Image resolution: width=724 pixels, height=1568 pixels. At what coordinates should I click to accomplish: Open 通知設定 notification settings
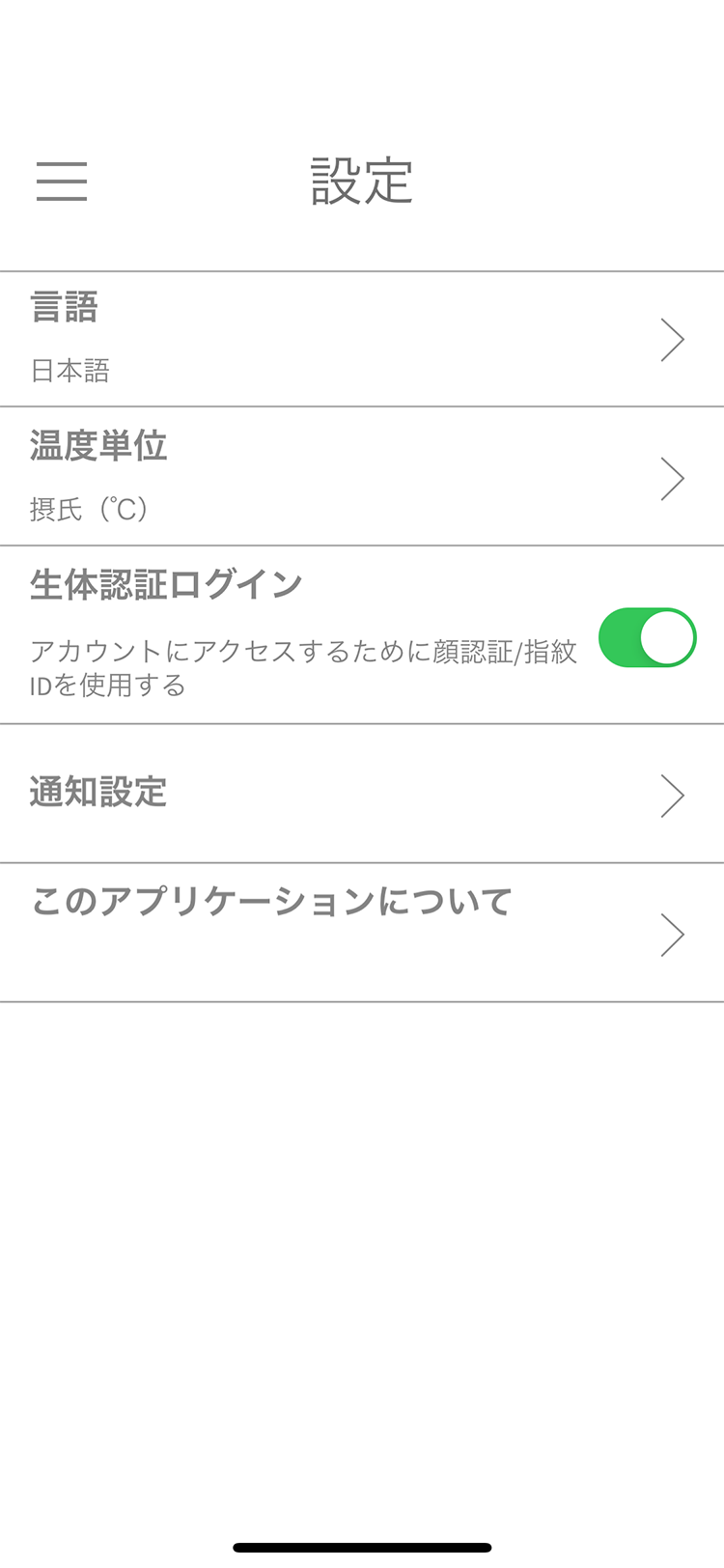[361, 794]
